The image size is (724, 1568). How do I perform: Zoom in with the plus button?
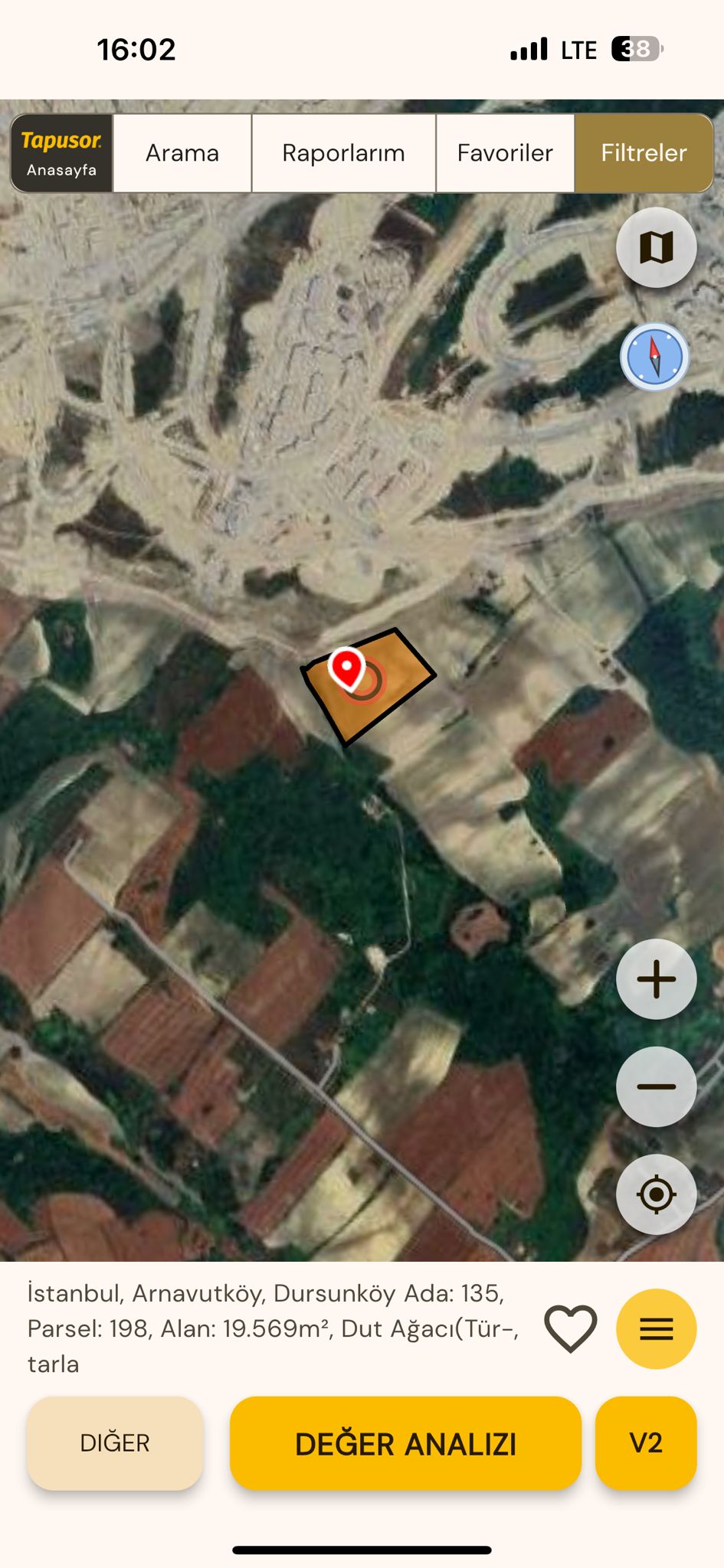(656, 979)
